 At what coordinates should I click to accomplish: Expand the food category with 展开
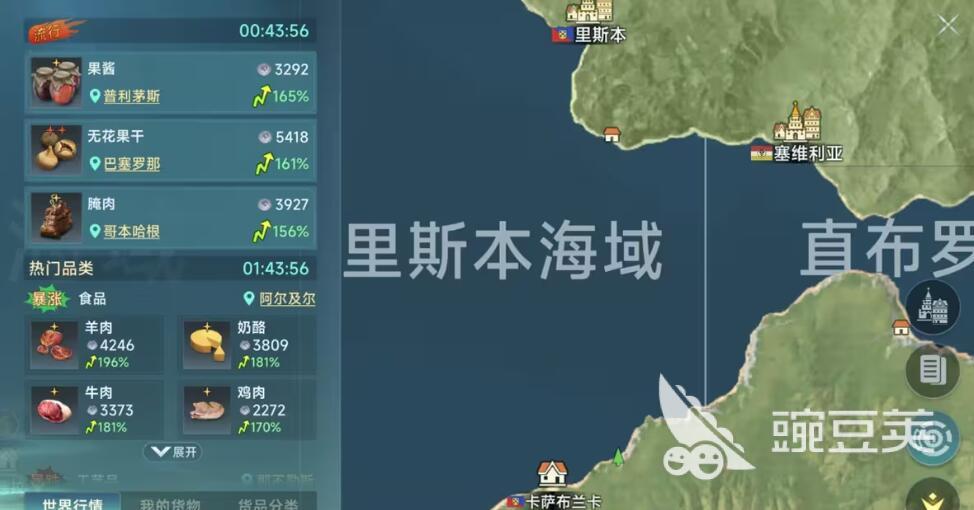point(172,452)
